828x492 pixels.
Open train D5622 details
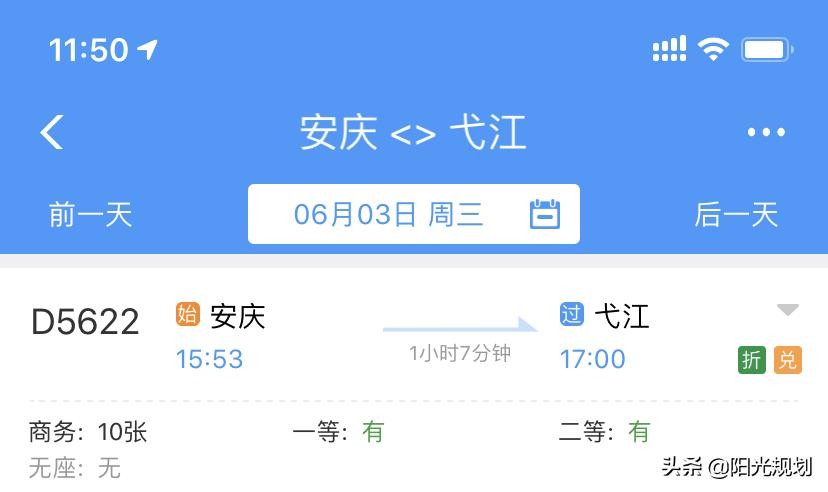86,322
